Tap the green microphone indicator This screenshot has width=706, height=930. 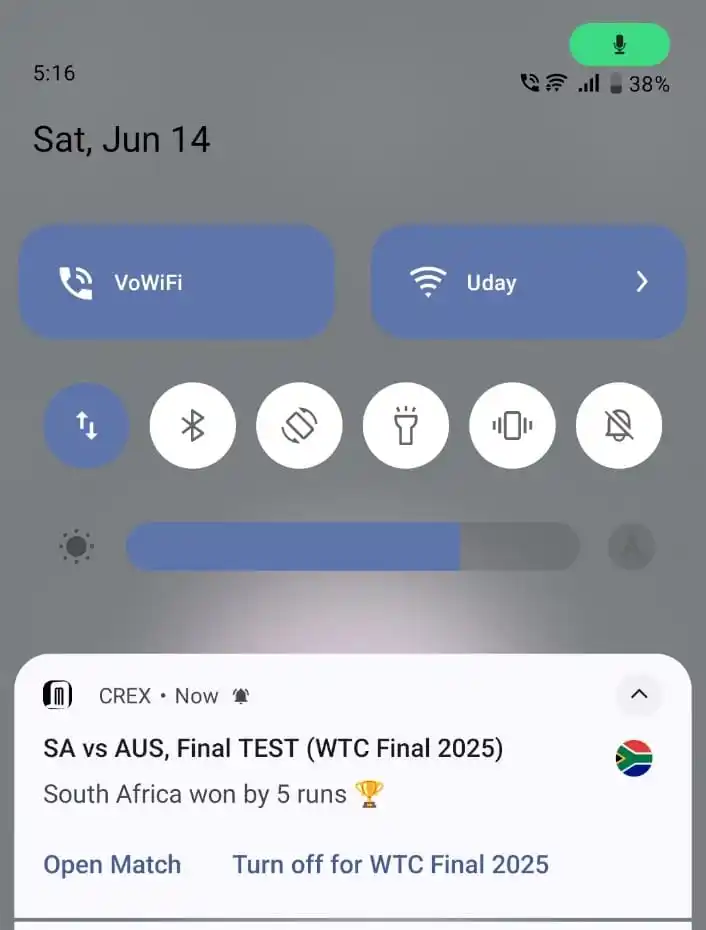[619, 45]
